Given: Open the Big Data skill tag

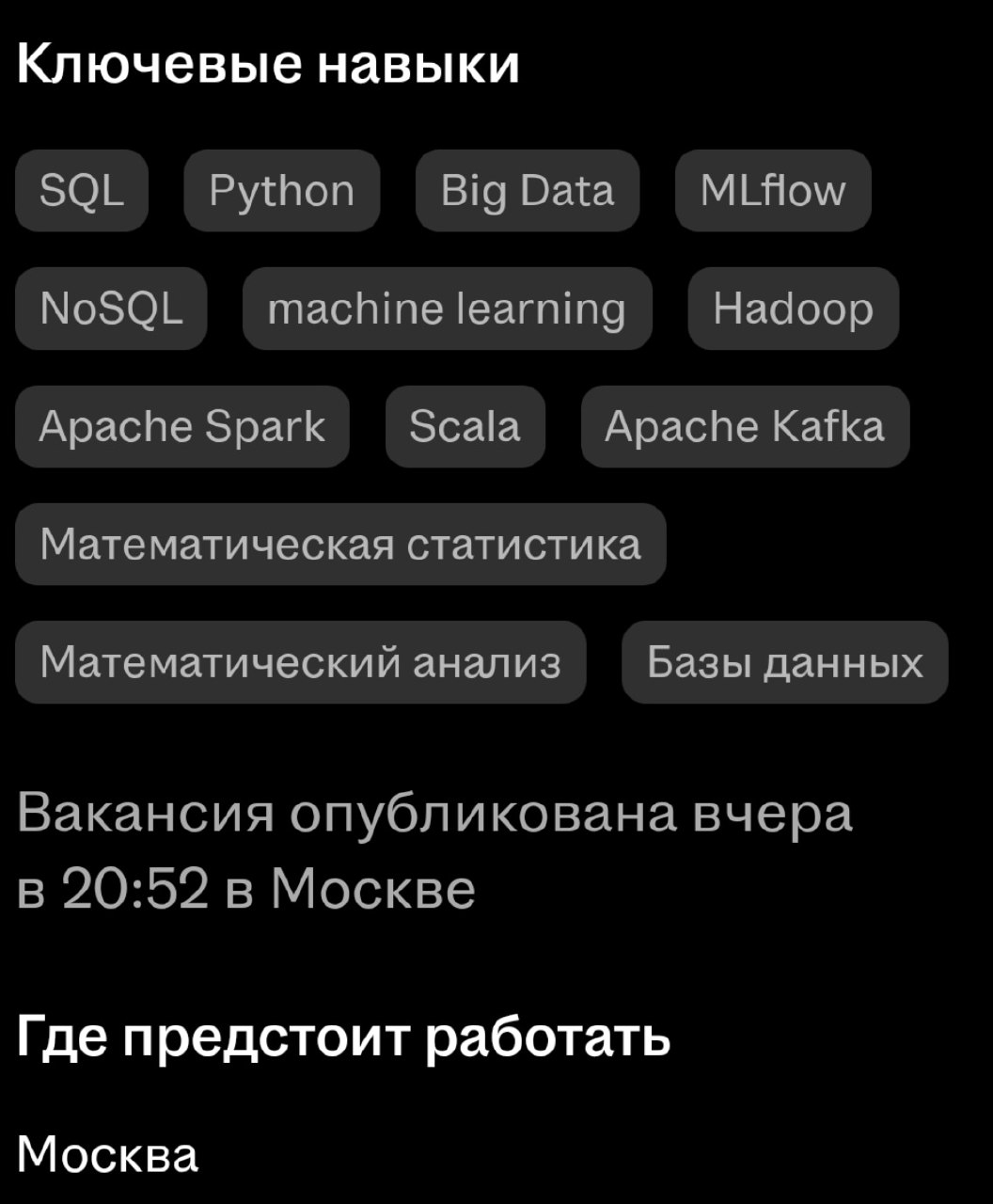Looking at the screenshot, I should click(527, 191).
